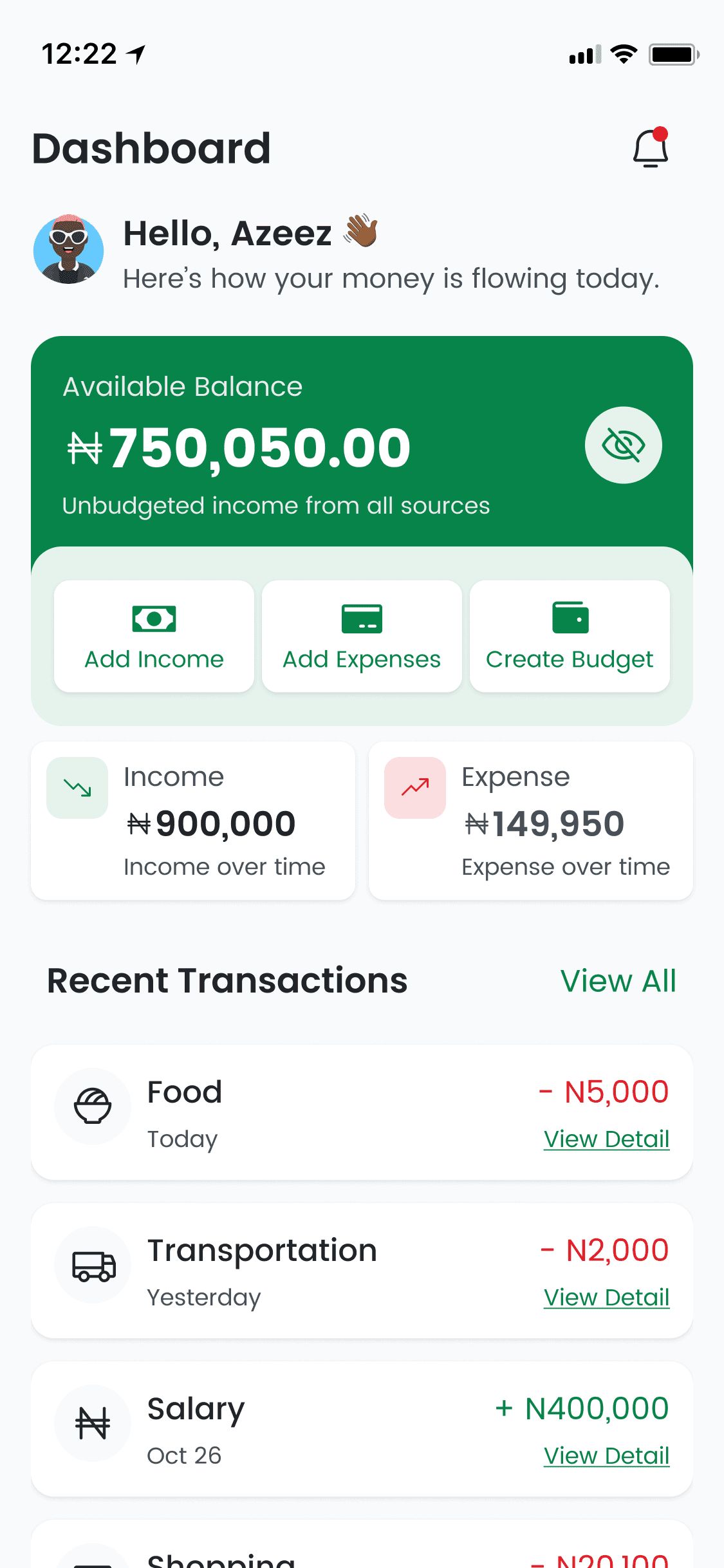Select Add Expenses

coord(362,636)
